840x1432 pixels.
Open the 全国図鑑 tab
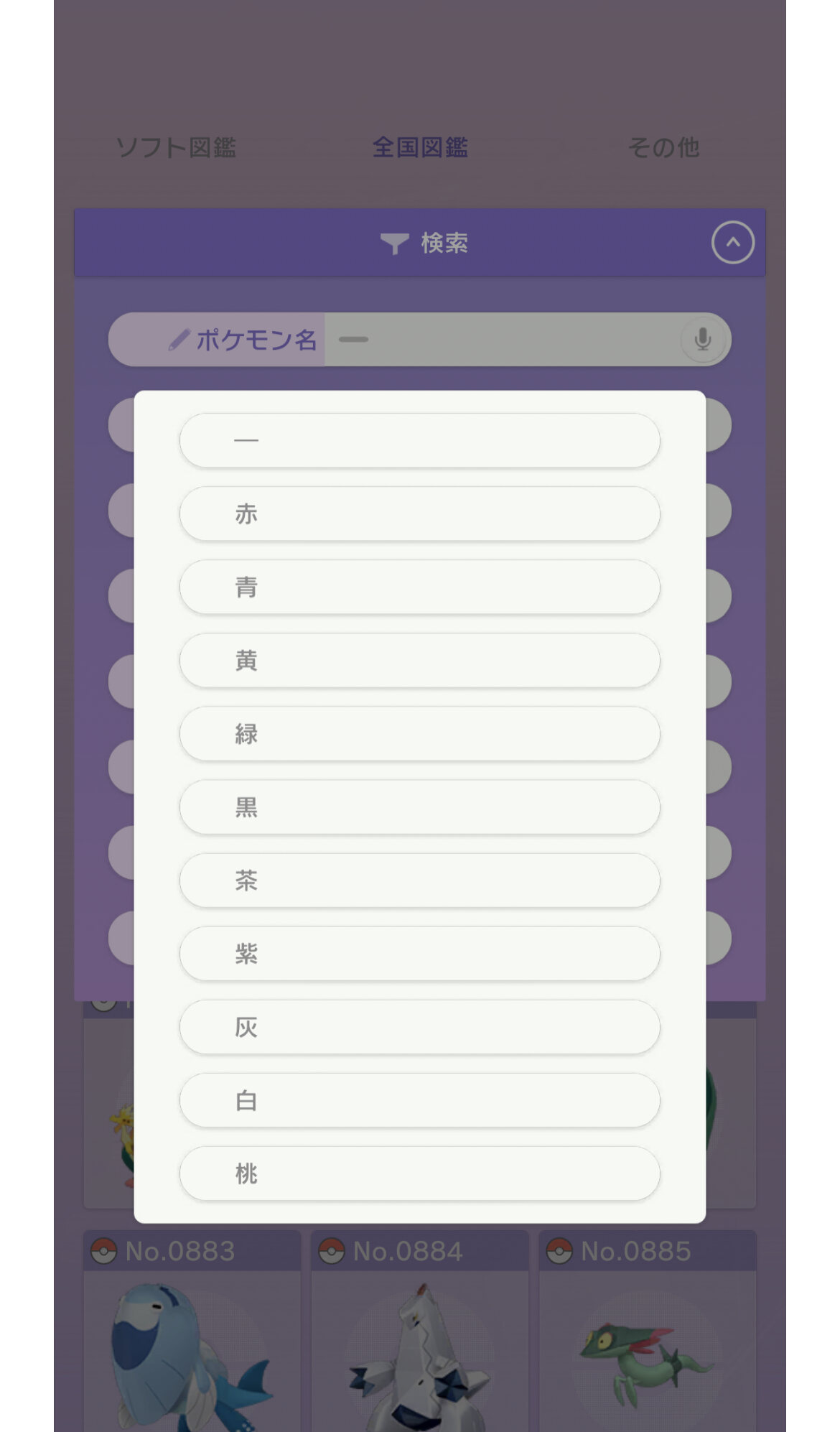tap(420, 147)
